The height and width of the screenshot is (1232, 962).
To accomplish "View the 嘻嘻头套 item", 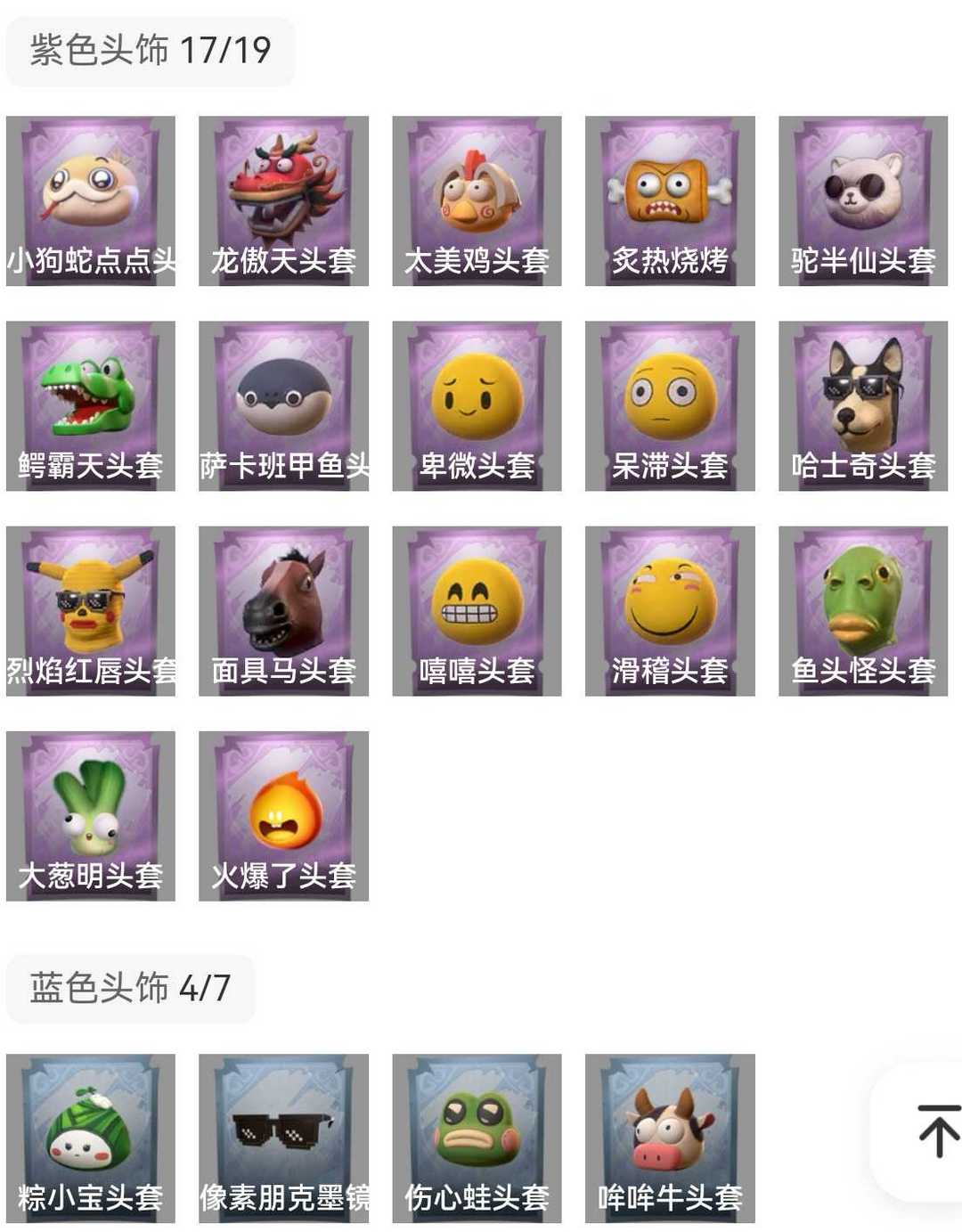I will pos(477,611).
